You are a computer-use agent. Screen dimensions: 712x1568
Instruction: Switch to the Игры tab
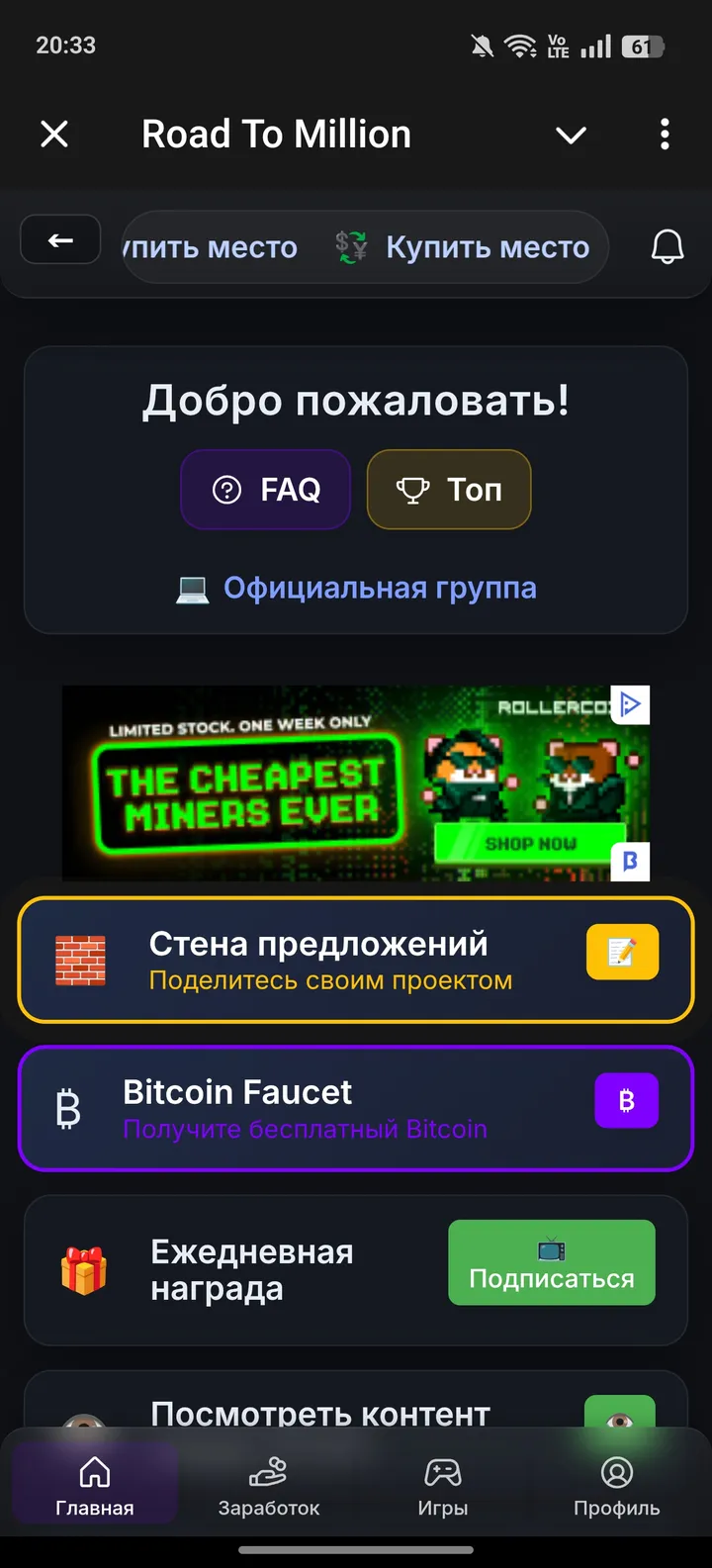pos(443,1486)
